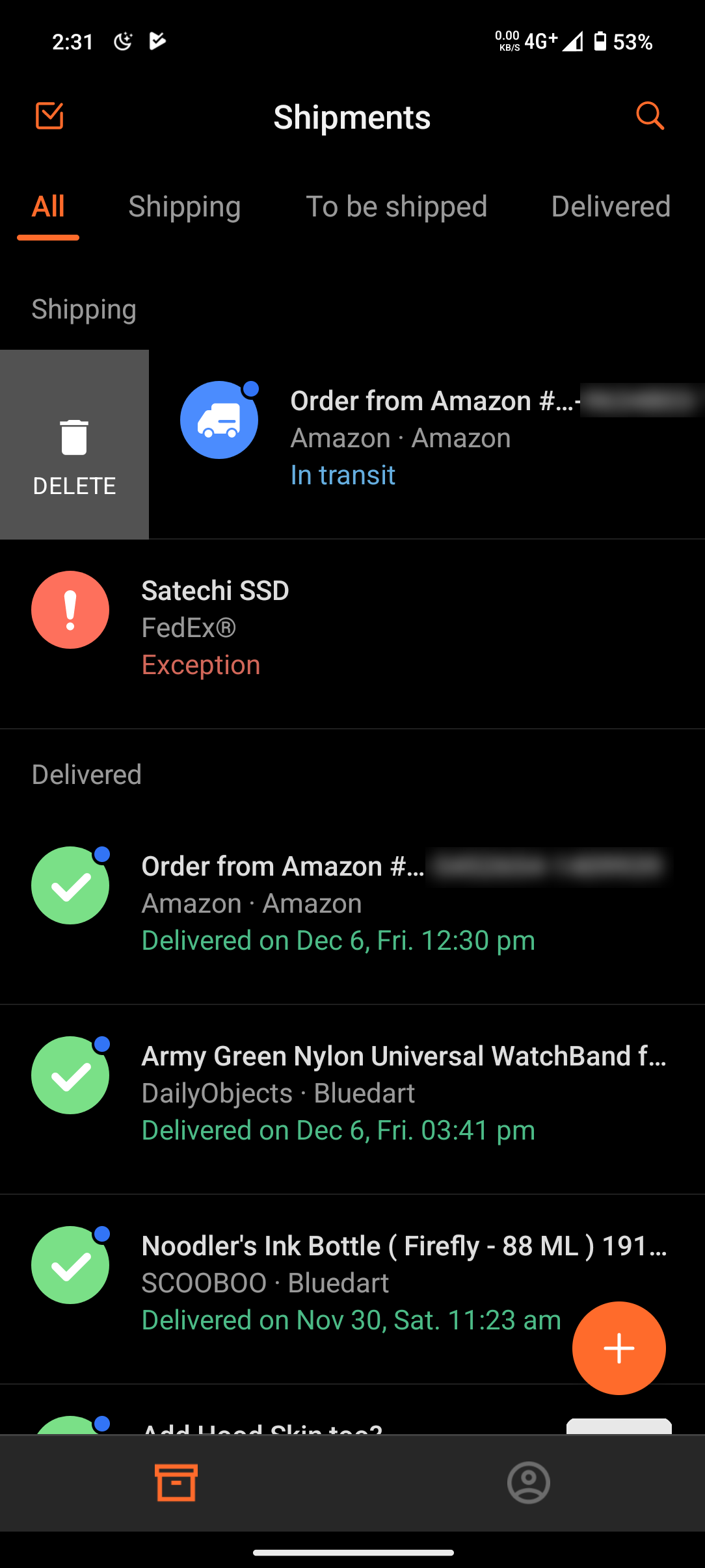Viewport: 705px width, 1568px height.
Task: Select the All tab
Action: point(48,207)
